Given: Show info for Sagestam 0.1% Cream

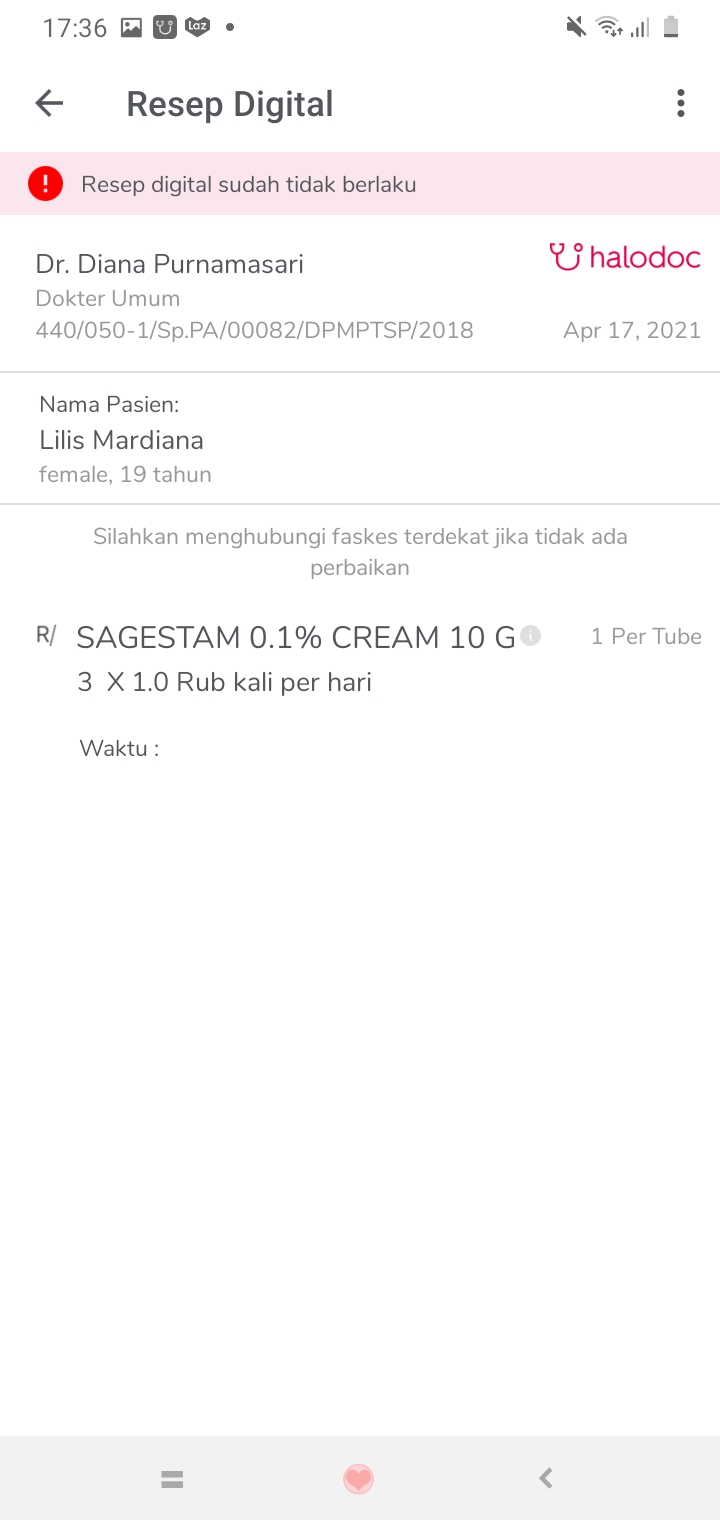Looking at the screenshot, I should [x=531, y=636].
